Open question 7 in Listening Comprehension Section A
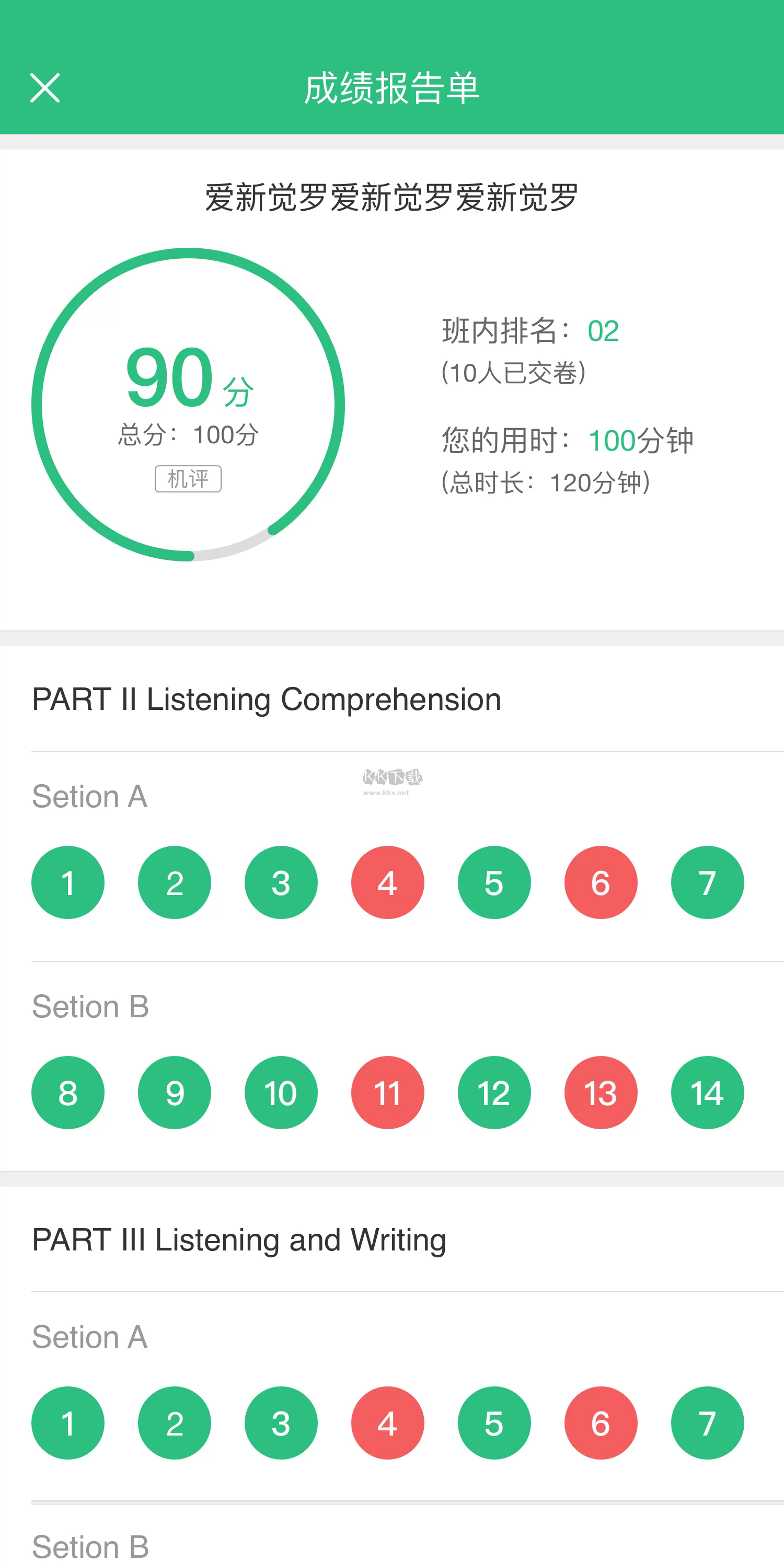 (707, 882)
